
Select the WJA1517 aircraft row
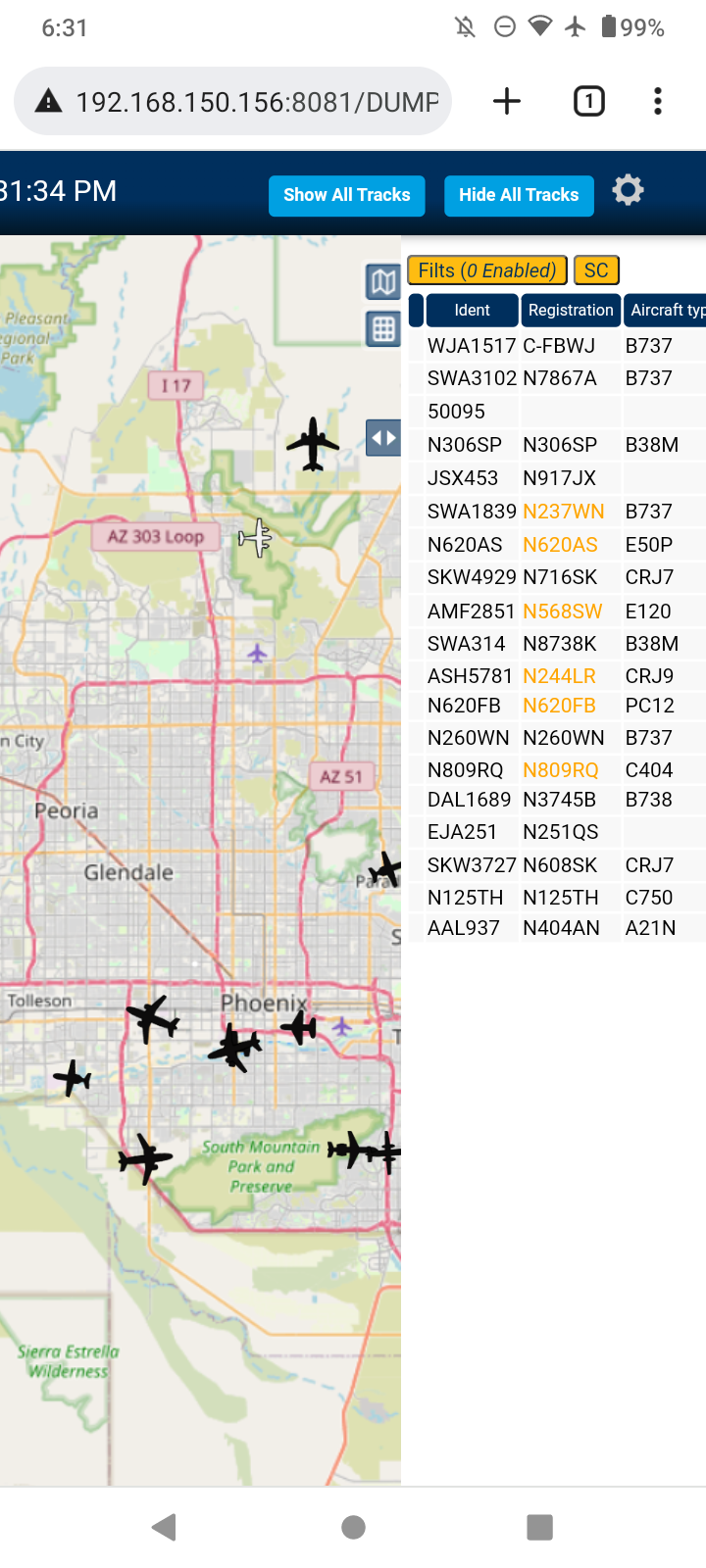click(x=557, y=346)
